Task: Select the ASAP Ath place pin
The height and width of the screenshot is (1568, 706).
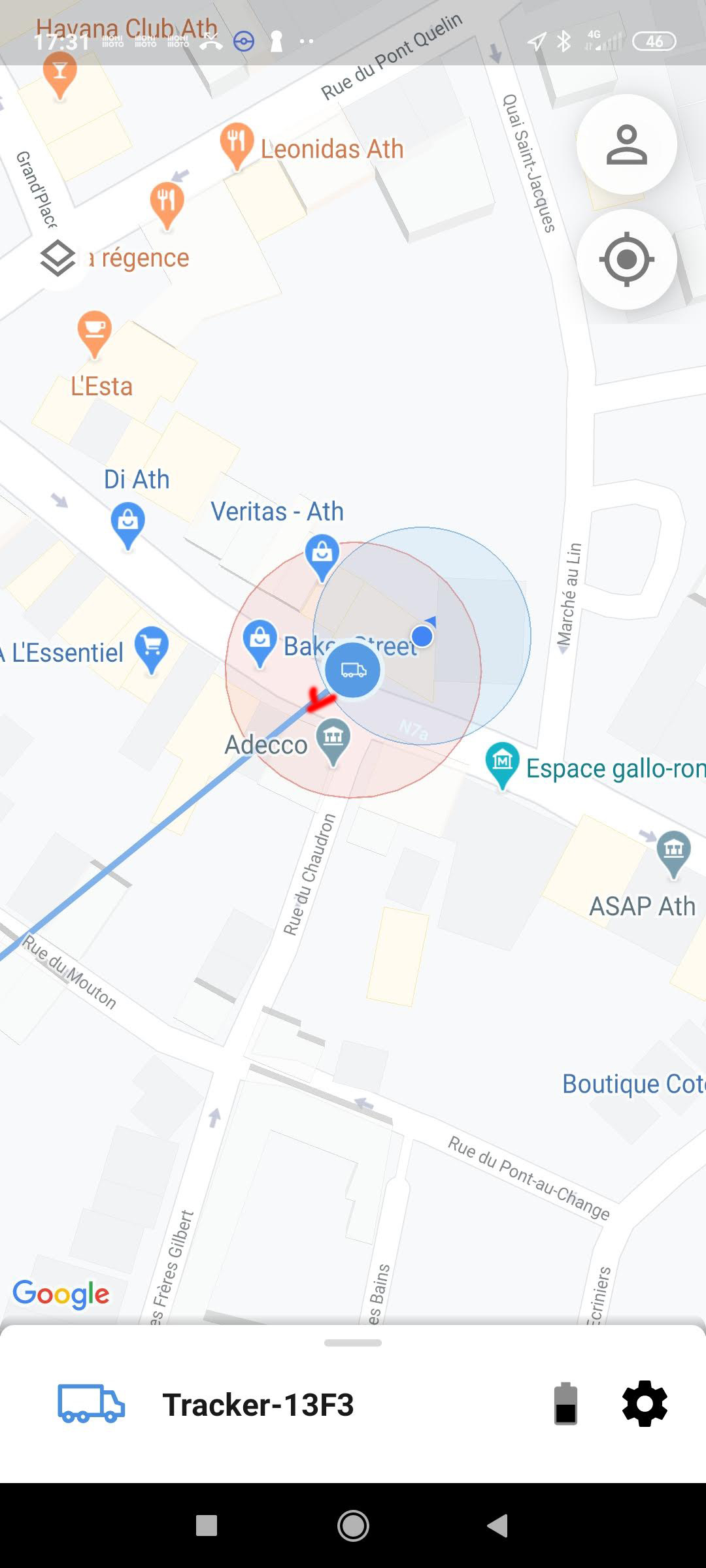Action: 673,851
